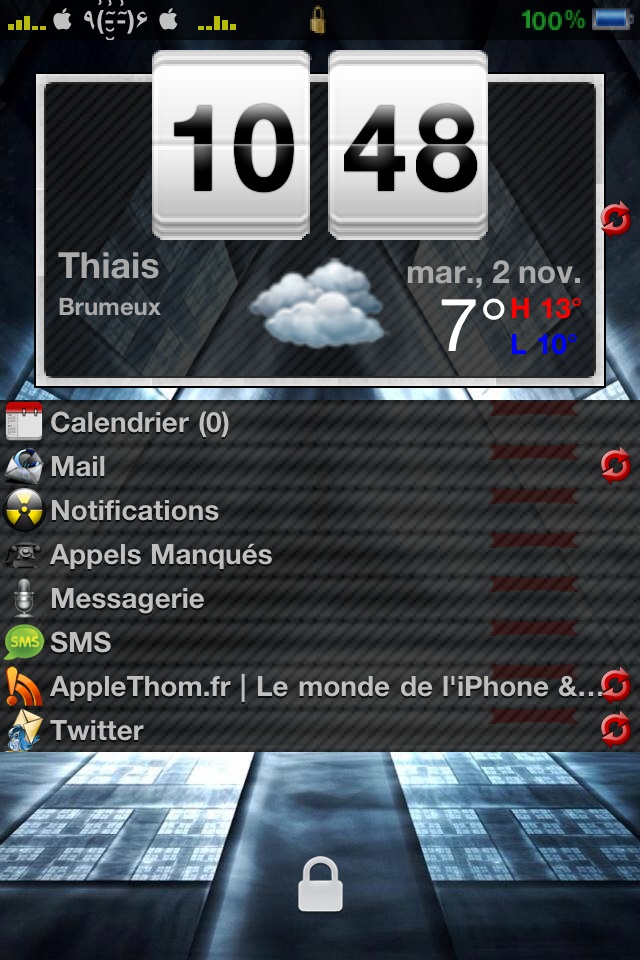Open Appels Manqués list
Image resolution: width=640 pixels, height=960 pixels.
tap(160, 555)
